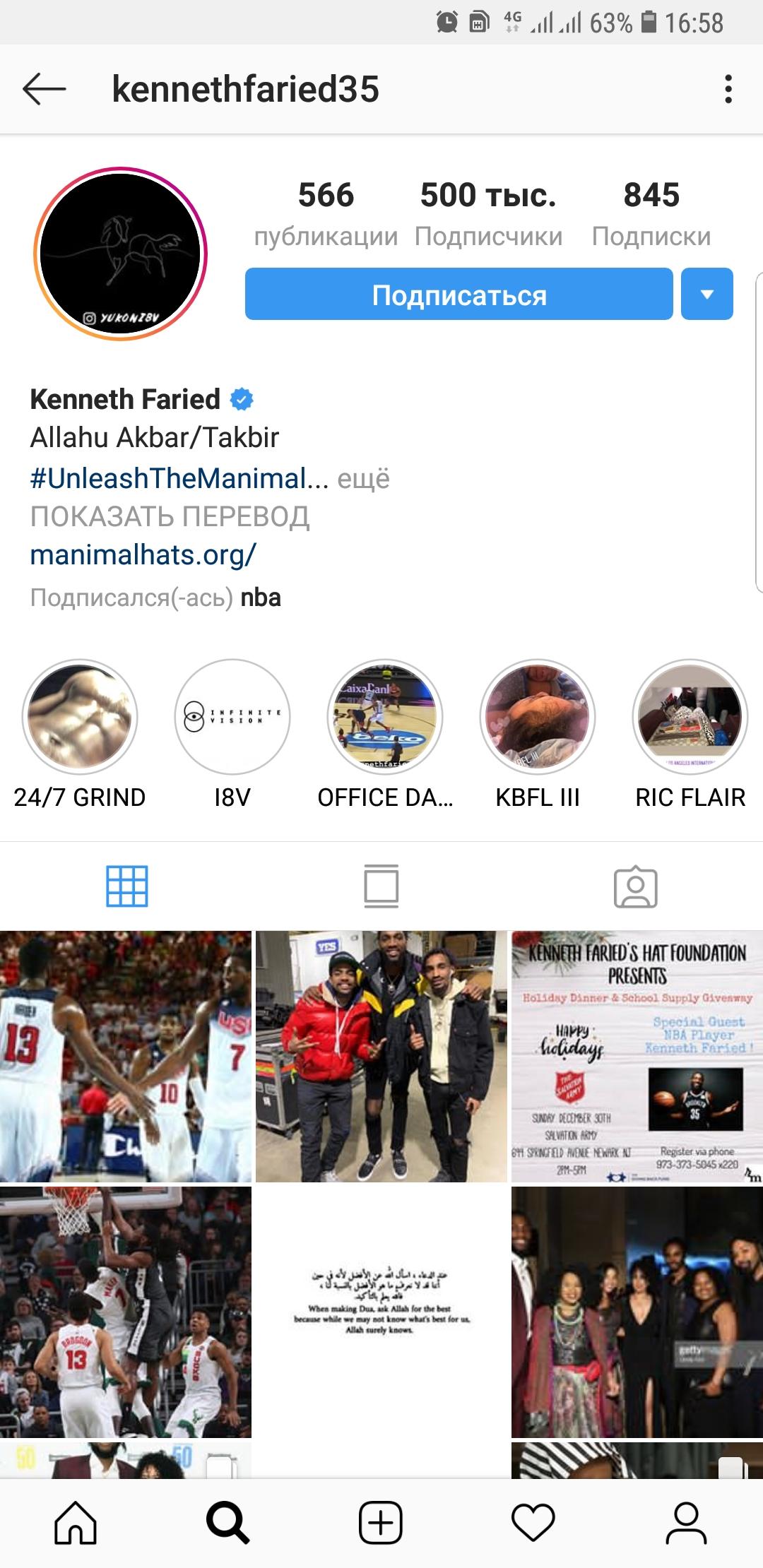Tap ПОКАЗАТЬ ПЕРЕВОД to translate bio

pyautogui.click(x=170, y=516)
